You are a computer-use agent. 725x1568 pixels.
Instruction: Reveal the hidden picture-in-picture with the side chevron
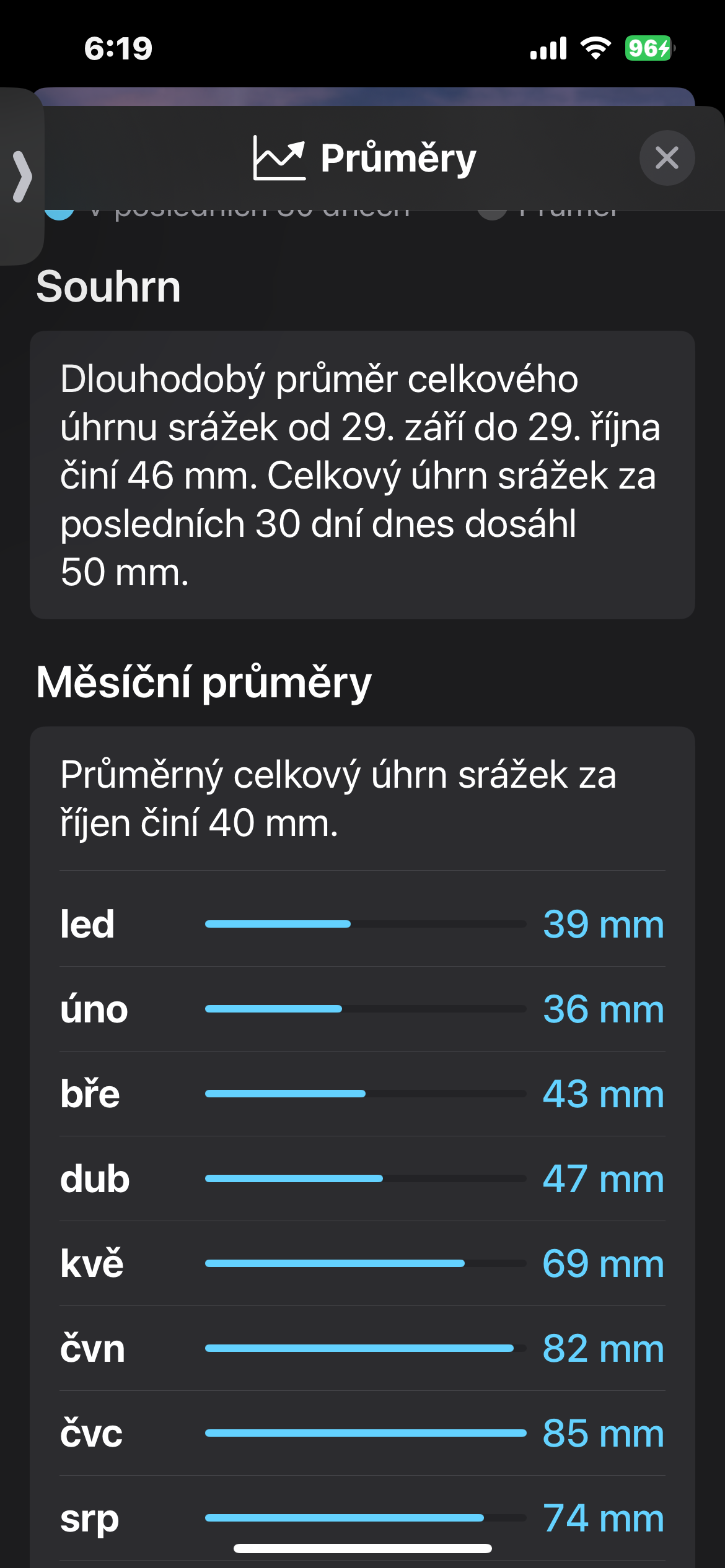coord(22,176)
